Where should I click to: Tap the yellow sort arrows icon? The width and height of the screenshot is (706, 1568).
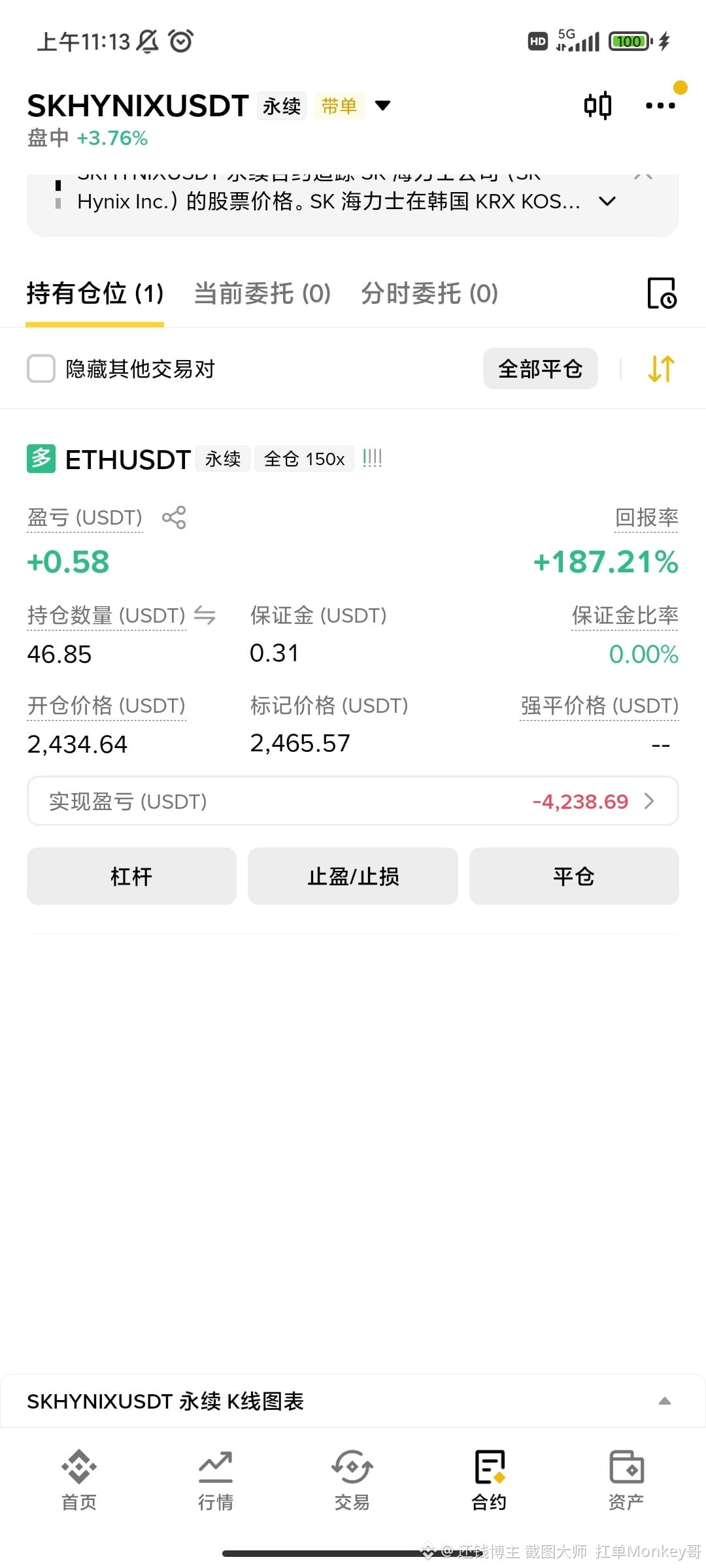pos(661,368)
